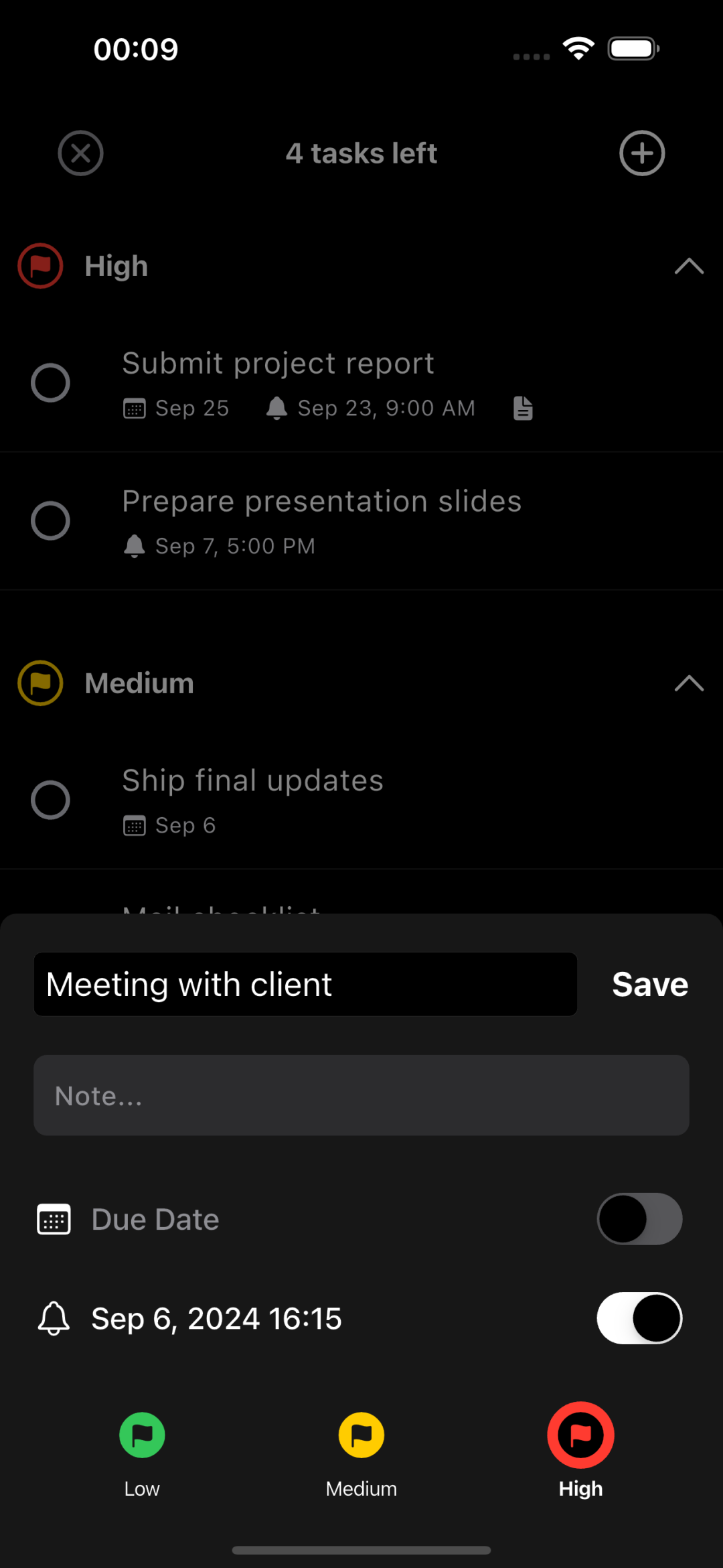Select High priority flag
The width and height of the screenshot is (723, 1568).
[580, 1435]
